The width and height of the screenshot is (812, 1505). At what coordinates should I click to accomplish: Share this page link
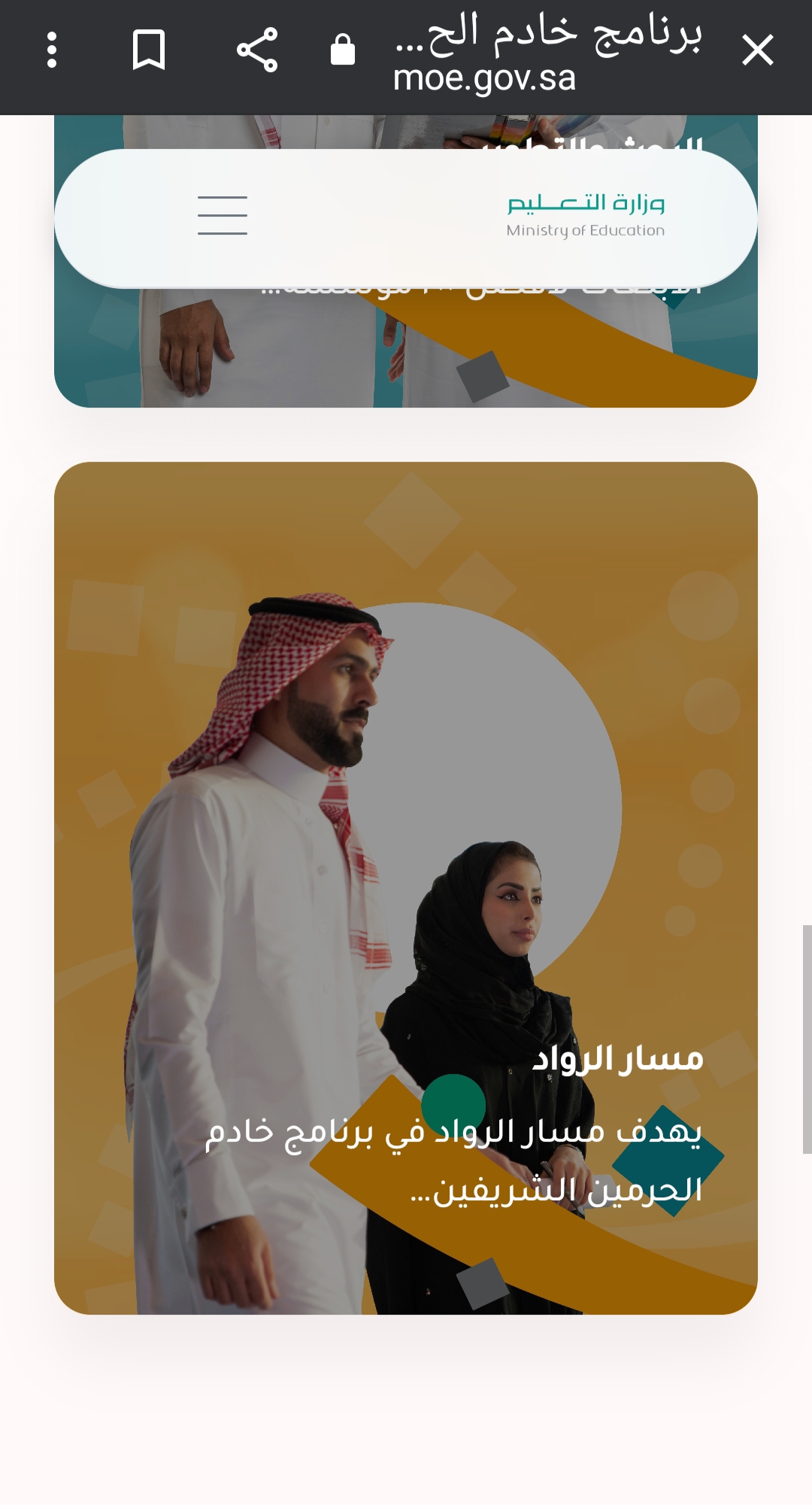(x=257, y=50)
